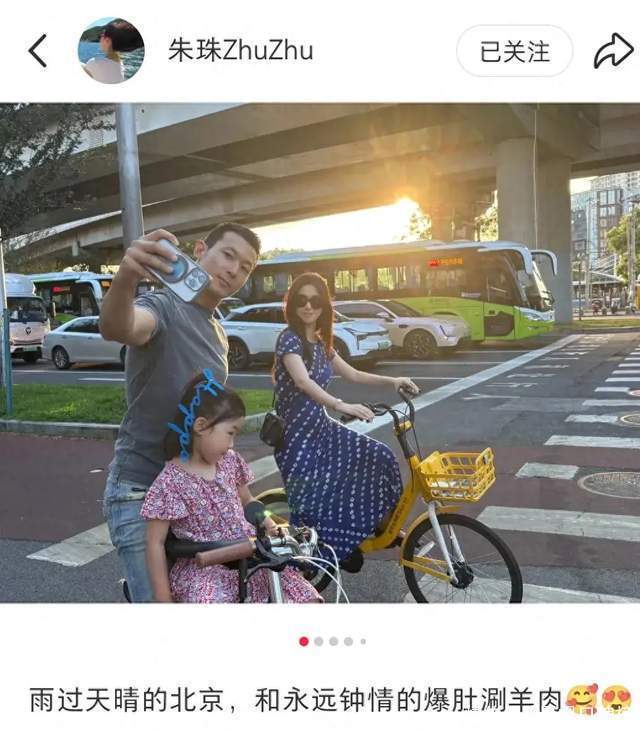Go back using the back arrow
640x729 pixels.
coord(38,51)
